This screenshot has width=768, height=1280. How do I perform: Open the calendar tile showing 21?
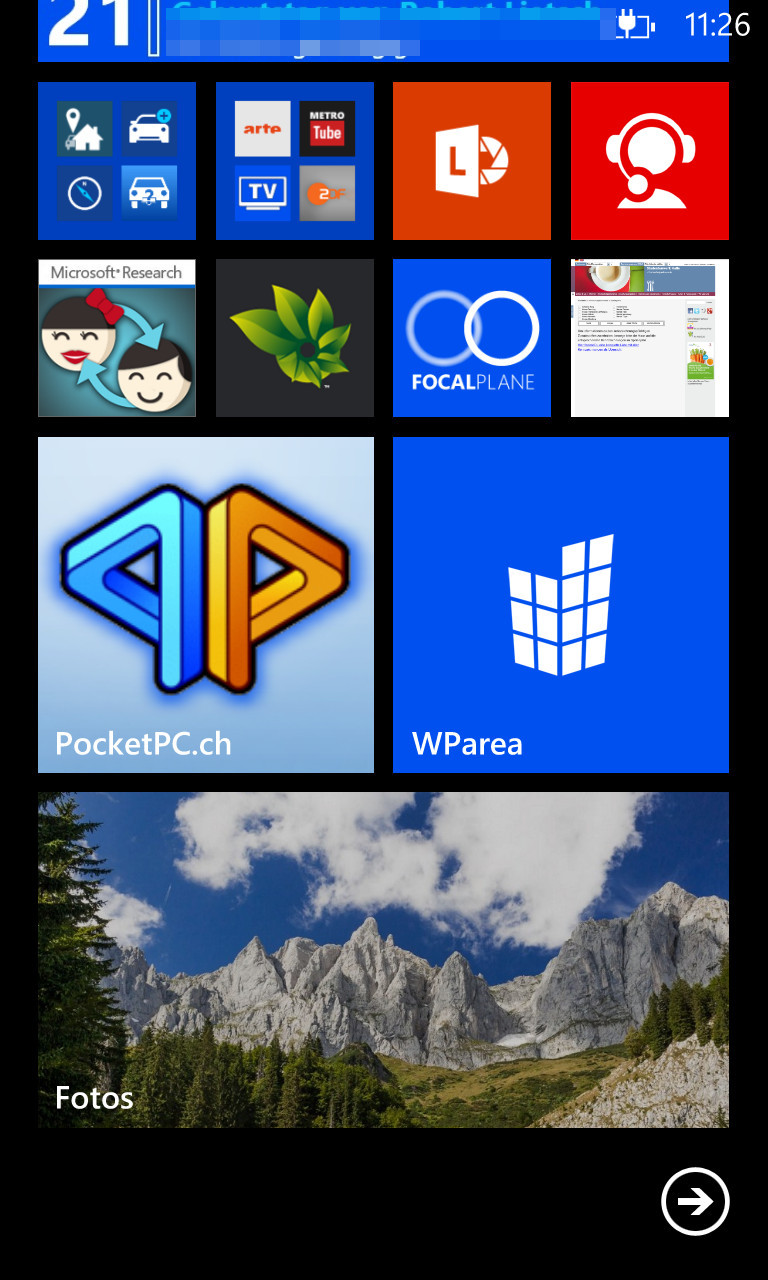coord(383,31)
